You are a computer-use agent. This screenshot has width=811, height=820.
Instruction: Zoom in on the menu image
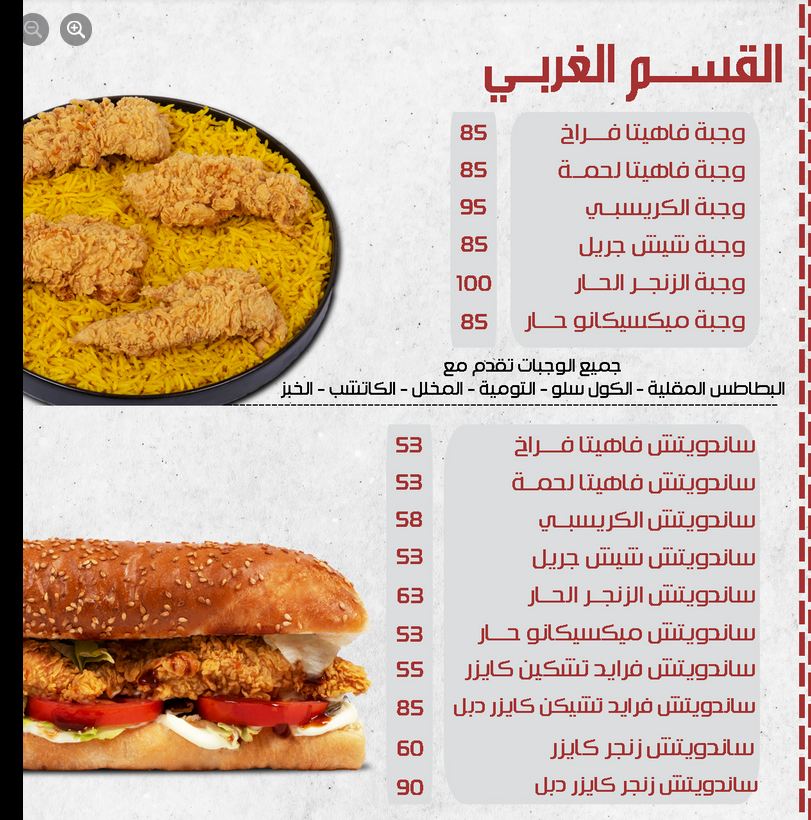75,30
